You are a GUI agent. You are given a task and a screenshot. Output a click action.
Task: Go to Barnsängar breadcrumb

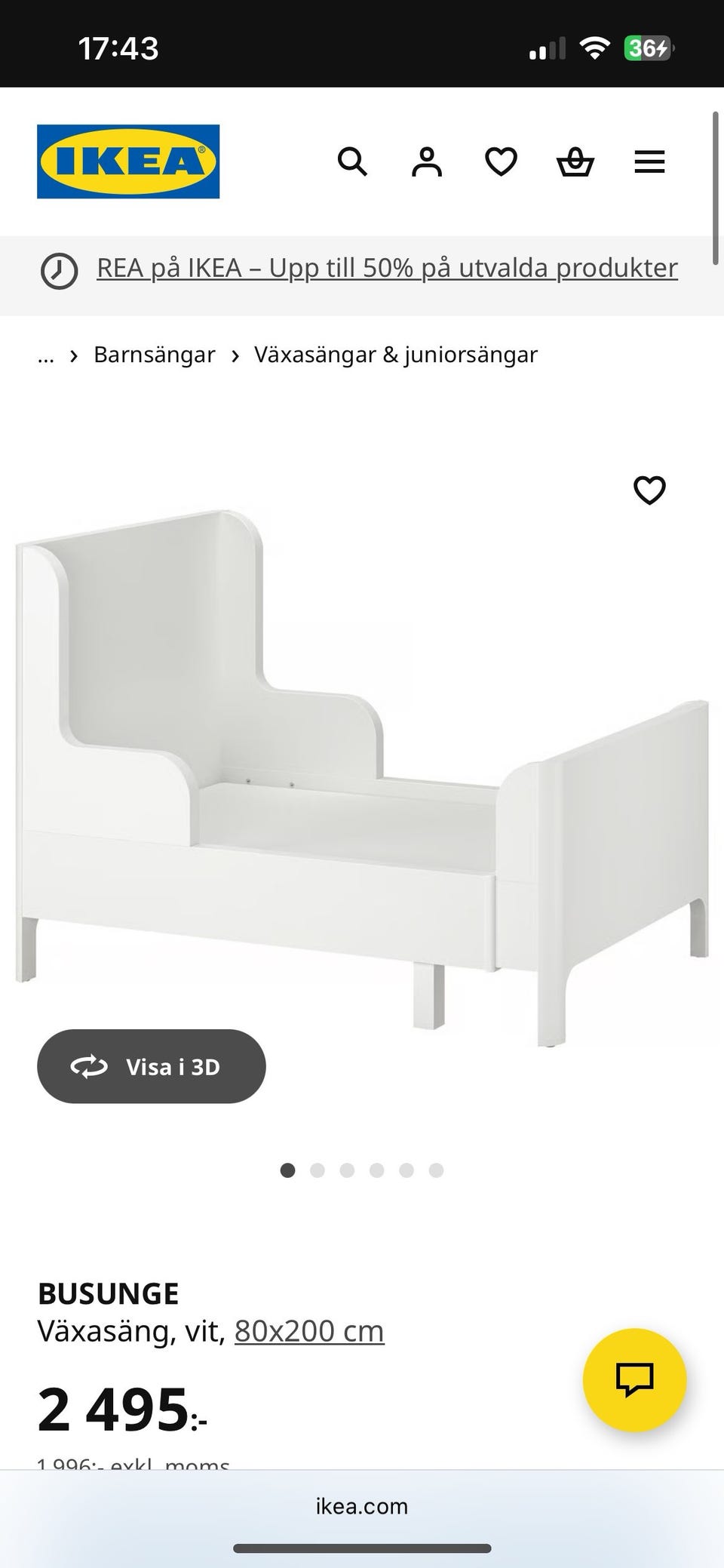pyautogui.click(x=154, y=355)
